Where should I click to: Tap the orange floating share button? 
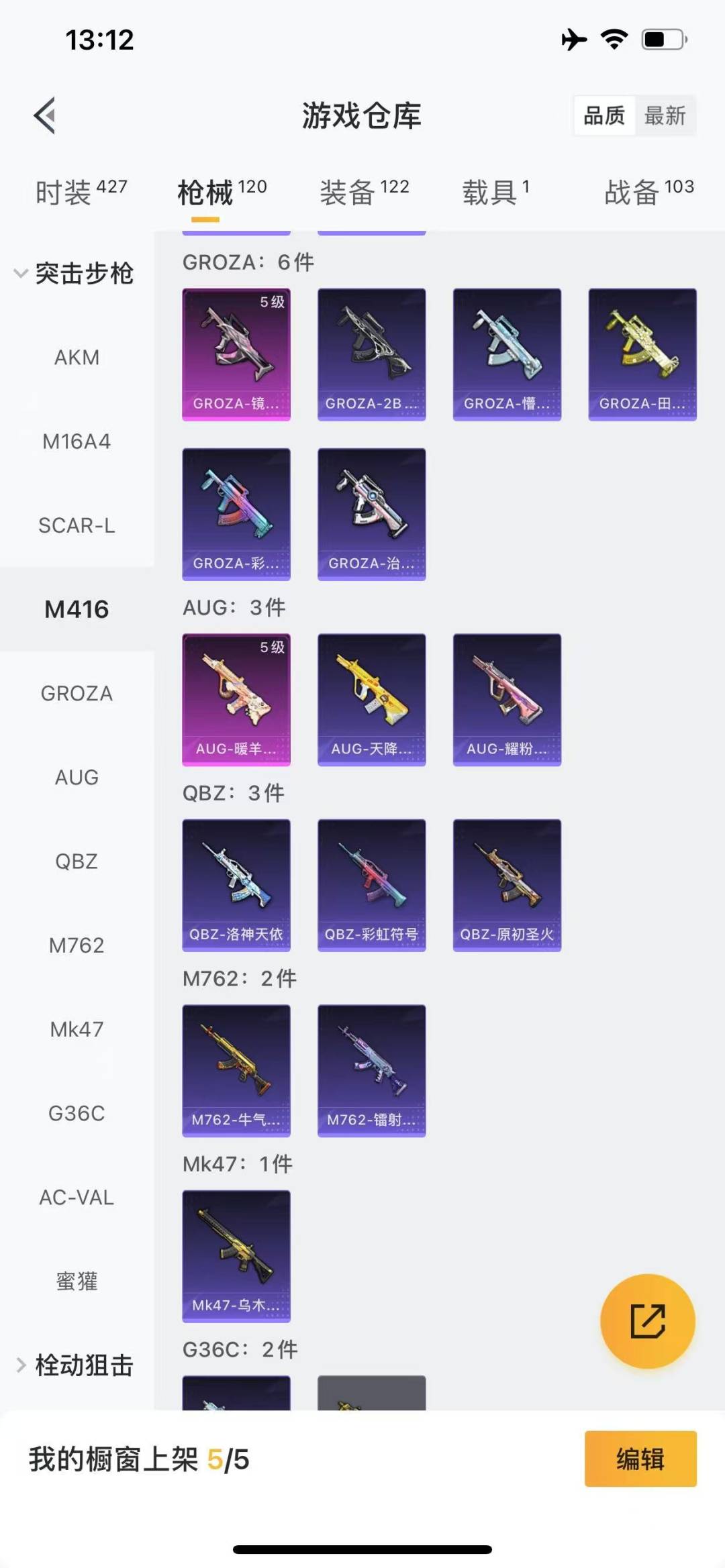pos(647,1321)
